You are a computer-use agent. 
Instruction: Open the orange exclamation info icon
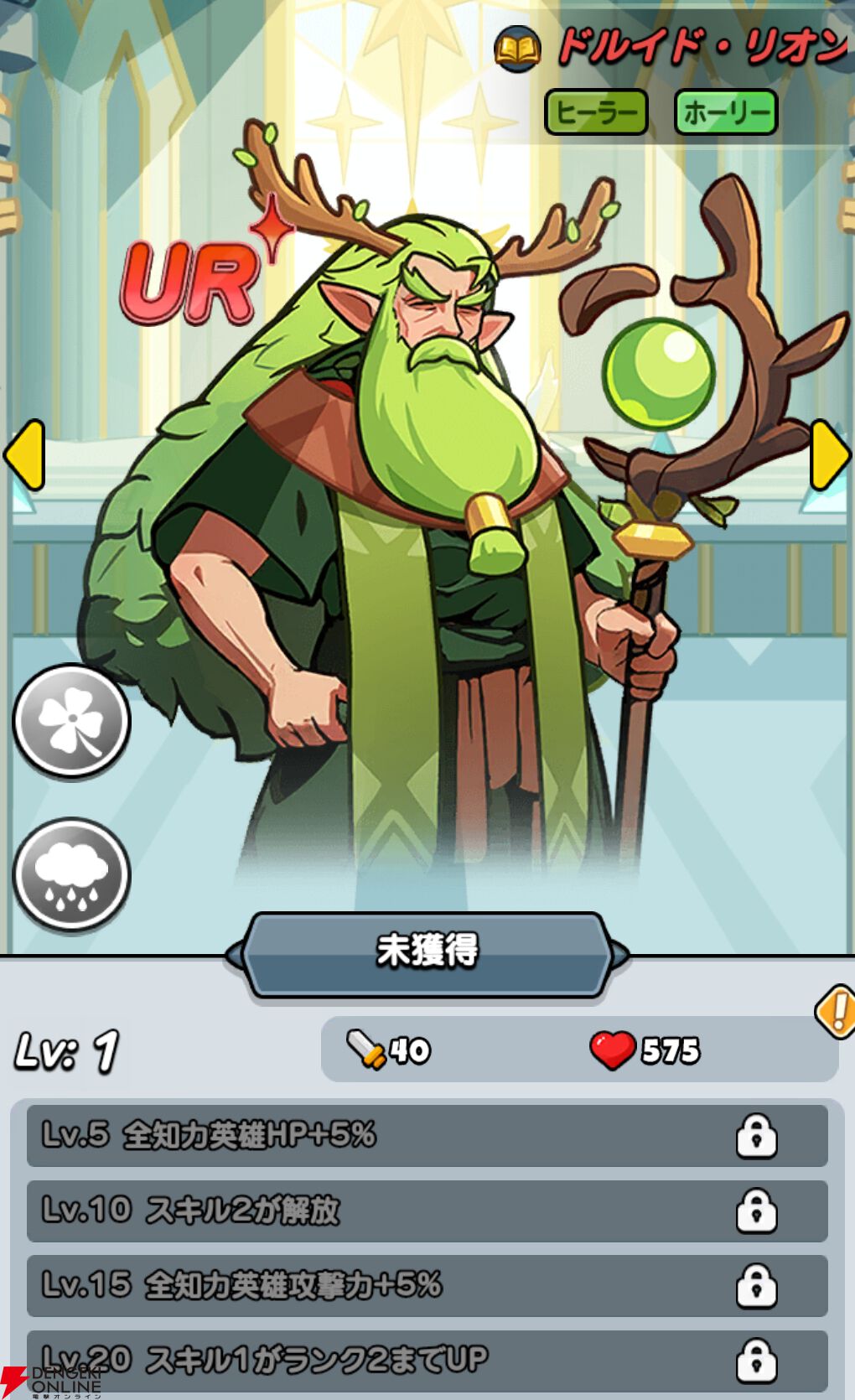coord(837,1012)
